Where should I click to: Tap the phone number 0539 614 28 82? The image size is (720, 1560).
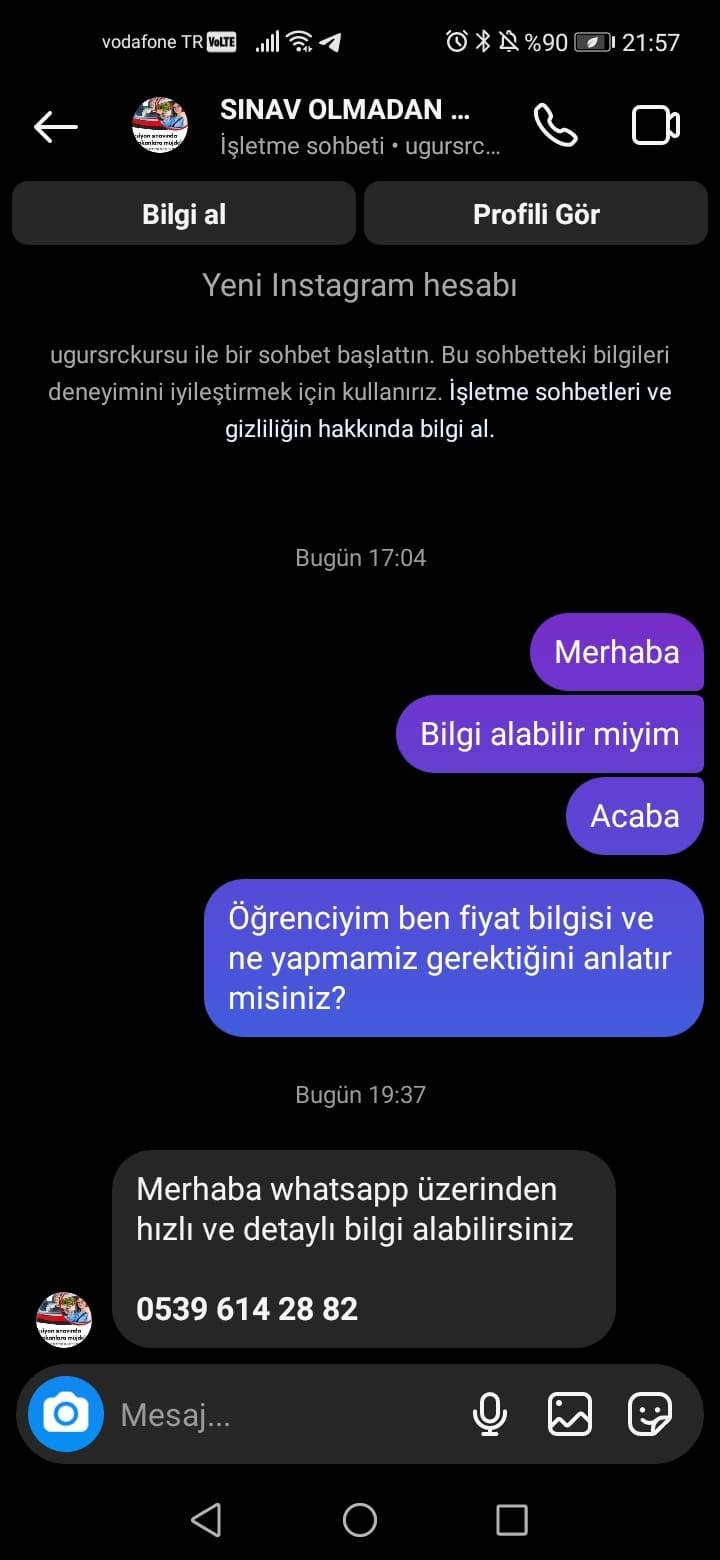coord(247,1308)
